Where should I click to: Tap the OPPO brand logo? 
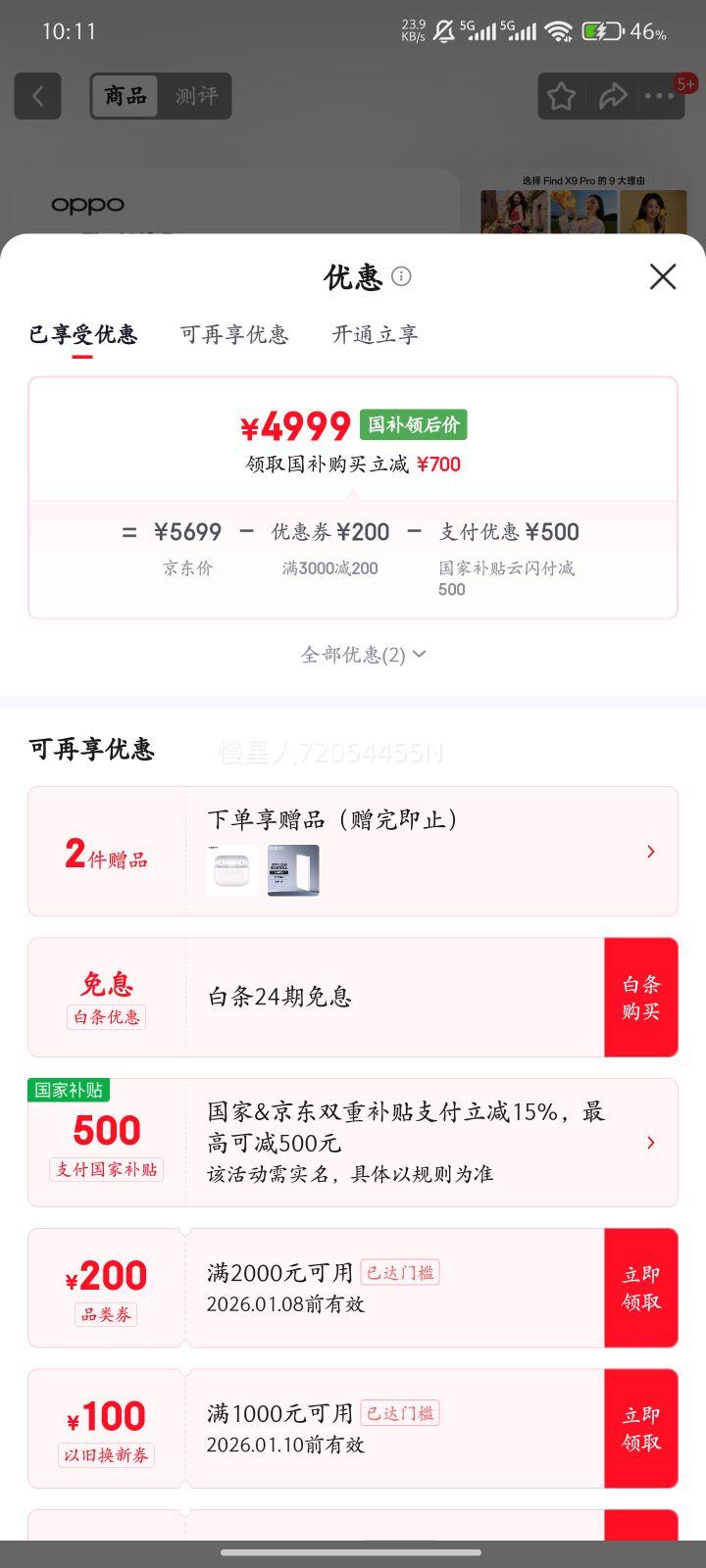click(x=89, y=204)
